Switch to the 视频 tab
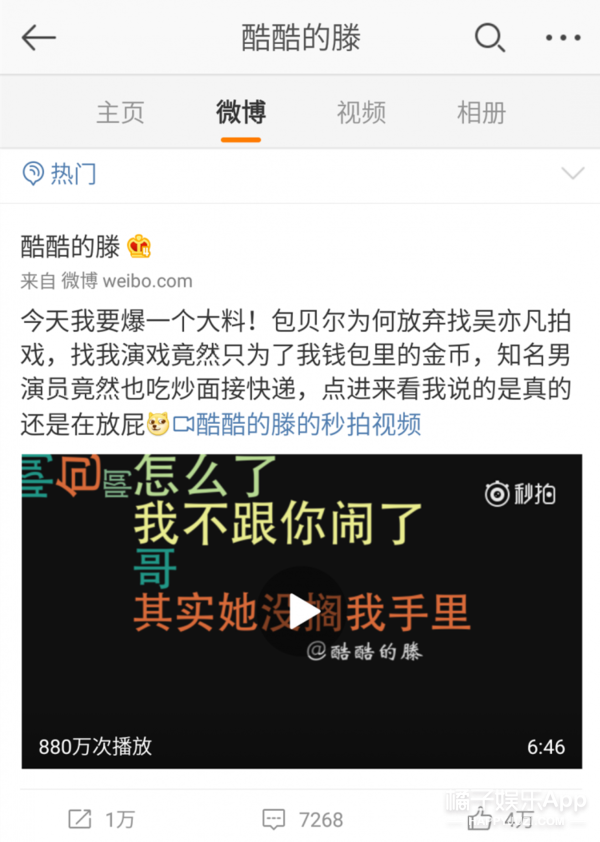Screen dimensions: 600x842 pos(361,112)
